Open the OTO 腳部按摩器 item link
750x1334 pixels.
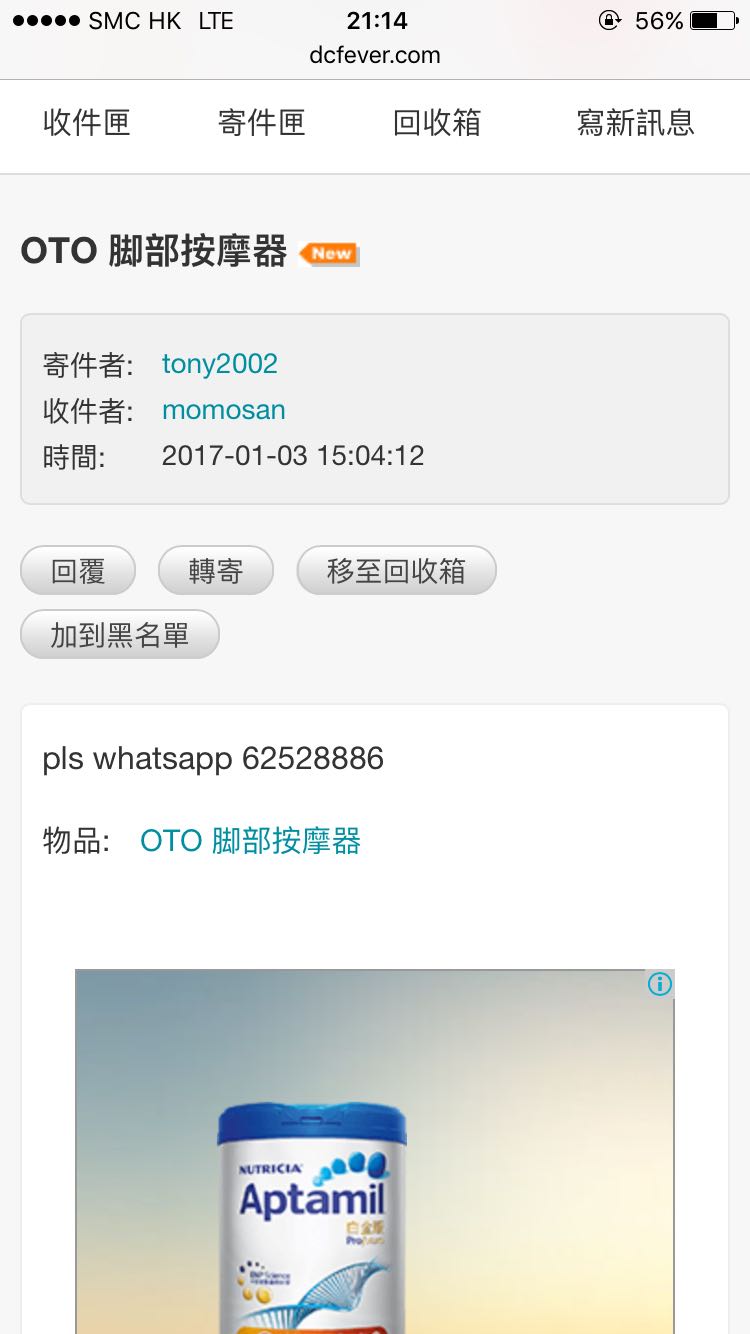tap(250, 841)
